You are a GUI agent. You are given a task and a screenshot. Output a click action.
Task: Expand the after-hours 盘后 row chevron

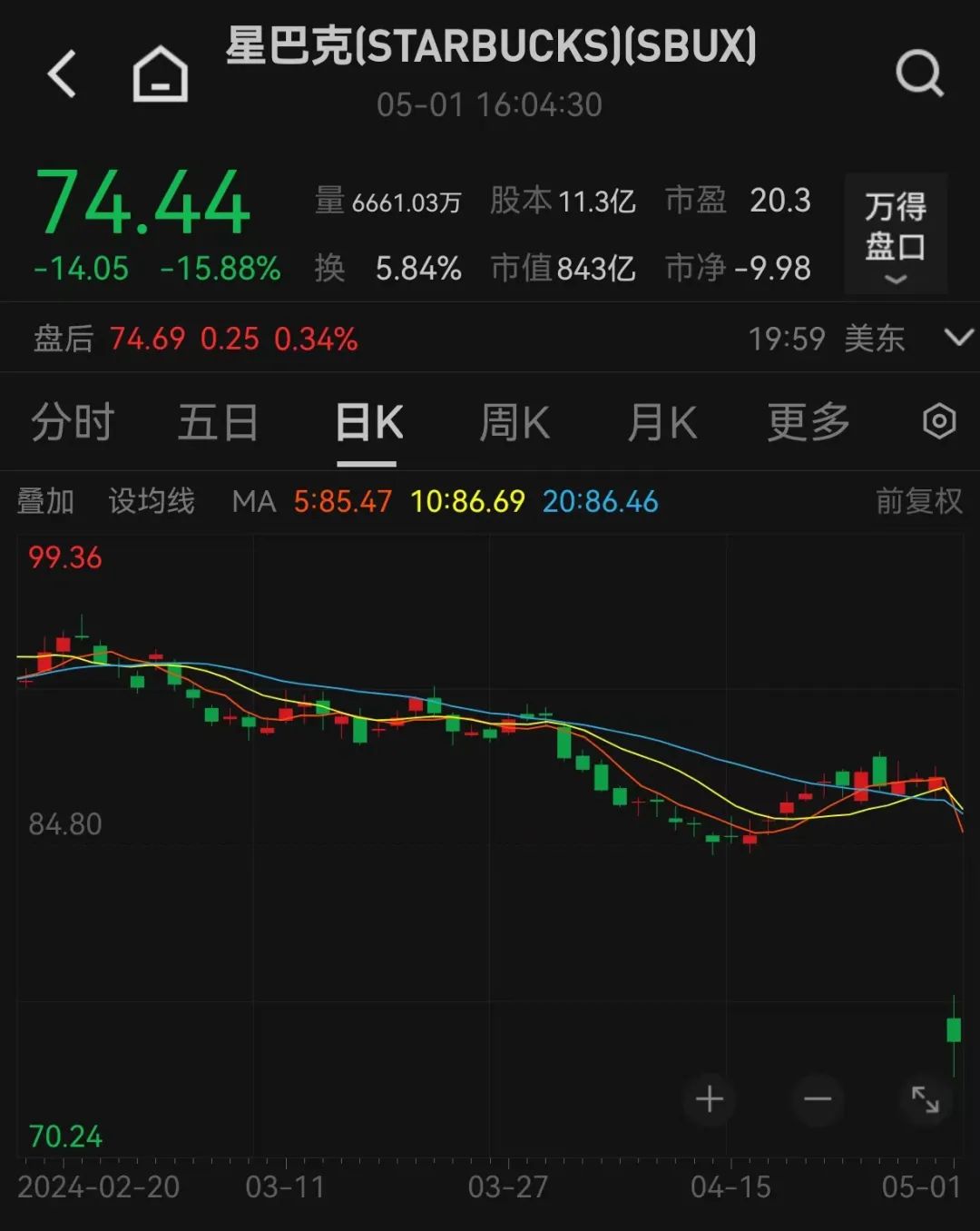point(958,339)
